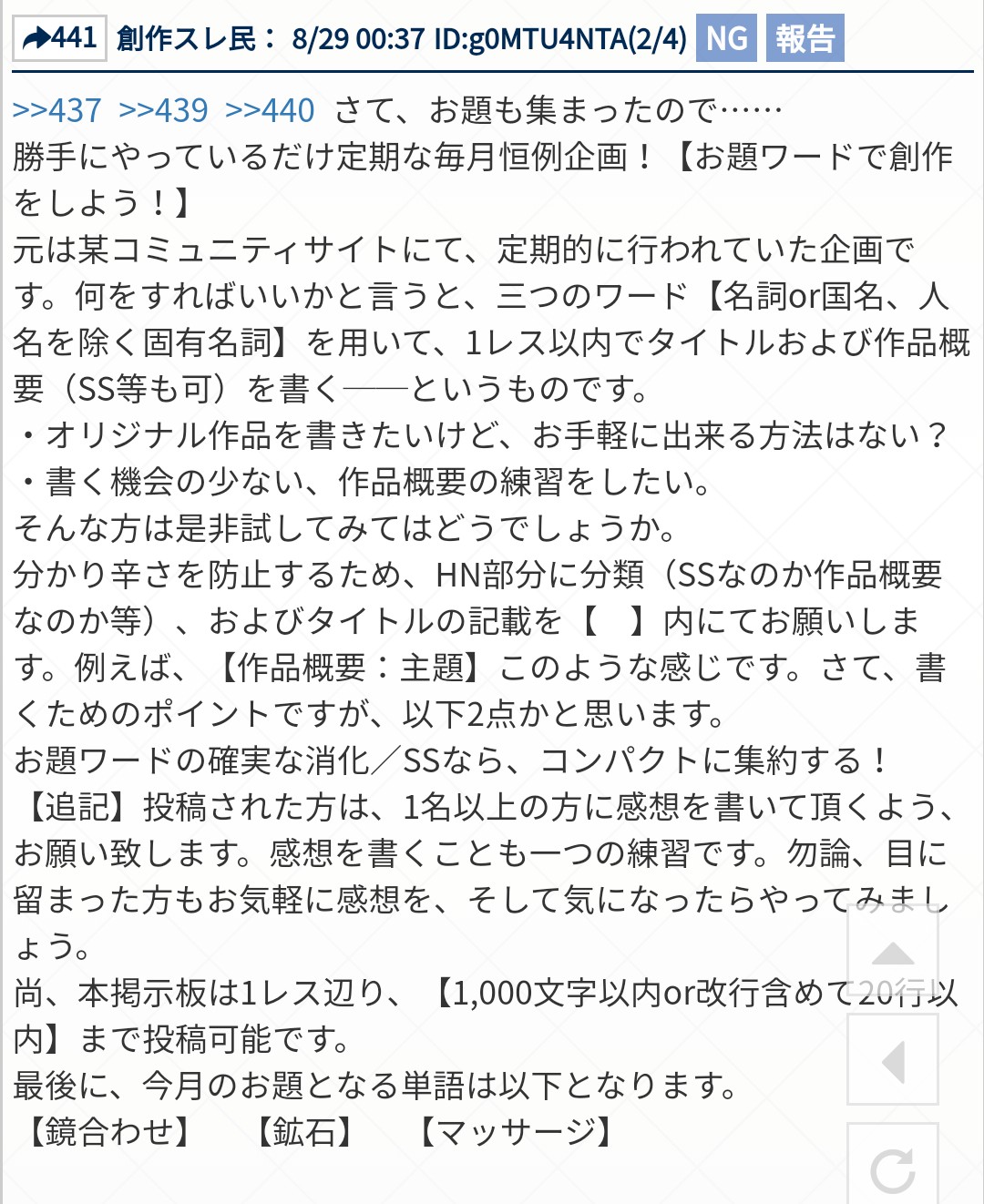Screen dimensions: 984x1204
Task: Go back with the left arrow button
Action: coord(893,1060)
